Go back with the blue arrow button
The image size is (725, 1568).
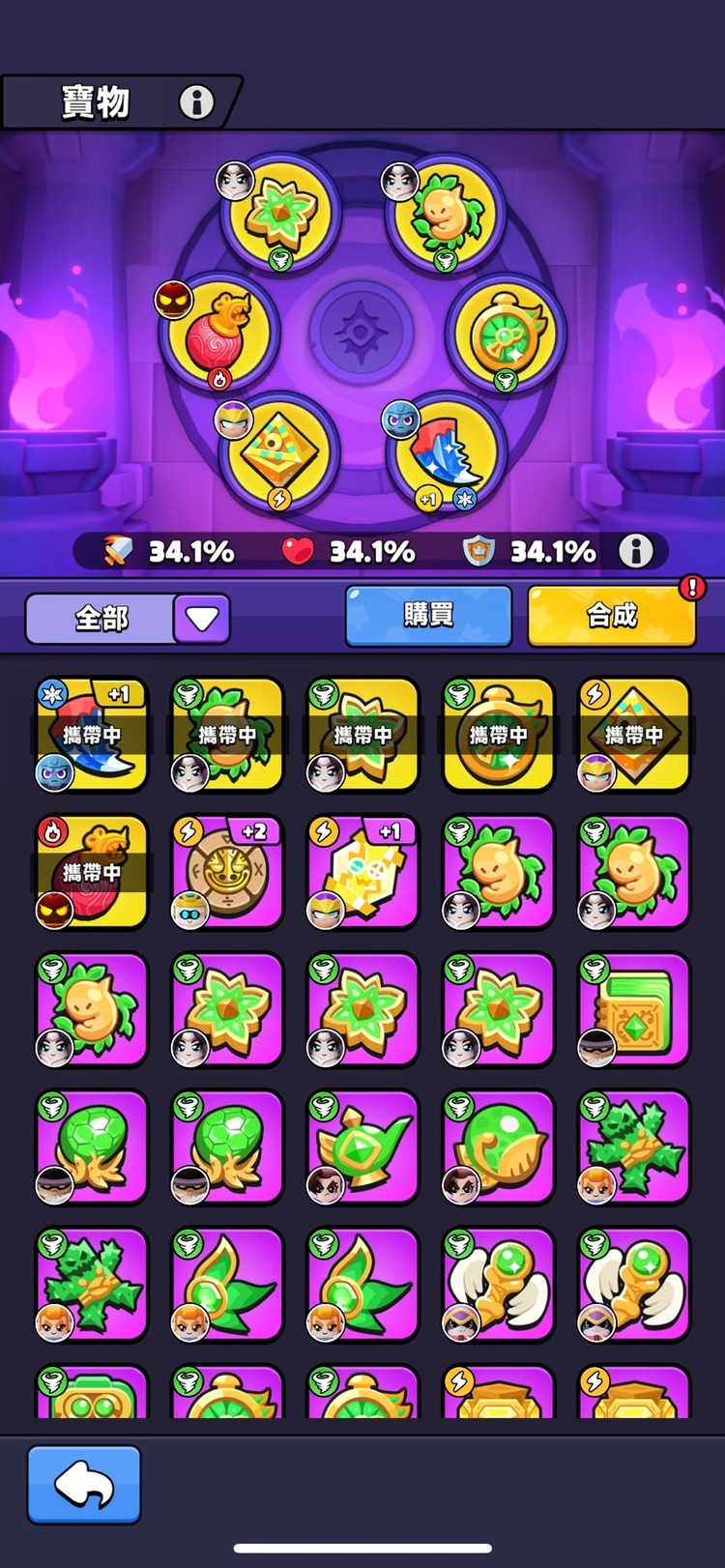click(84, 1484)
